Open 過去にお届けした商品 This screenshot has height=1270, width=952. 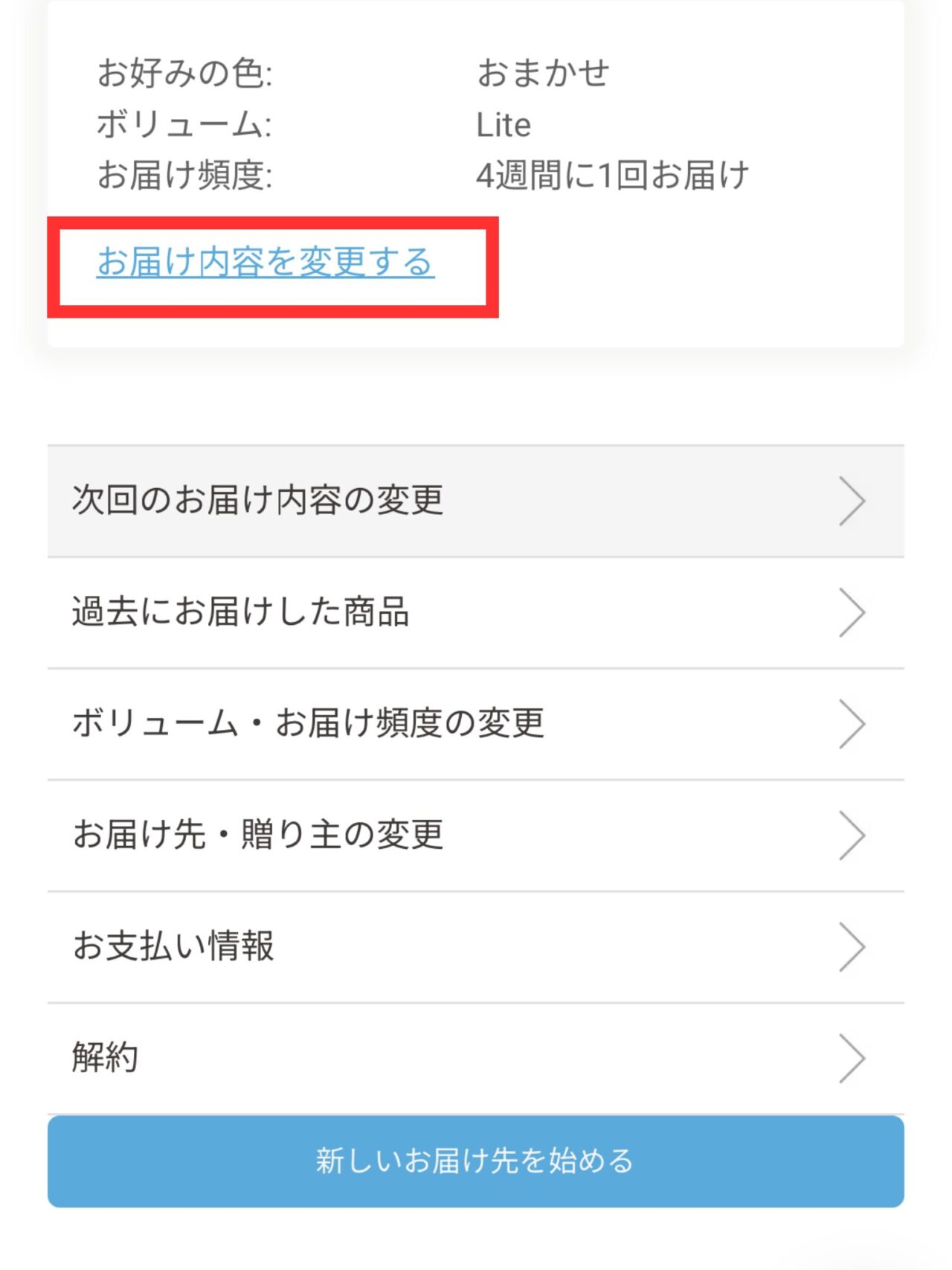pyautogui.click(x=475, y=612)
